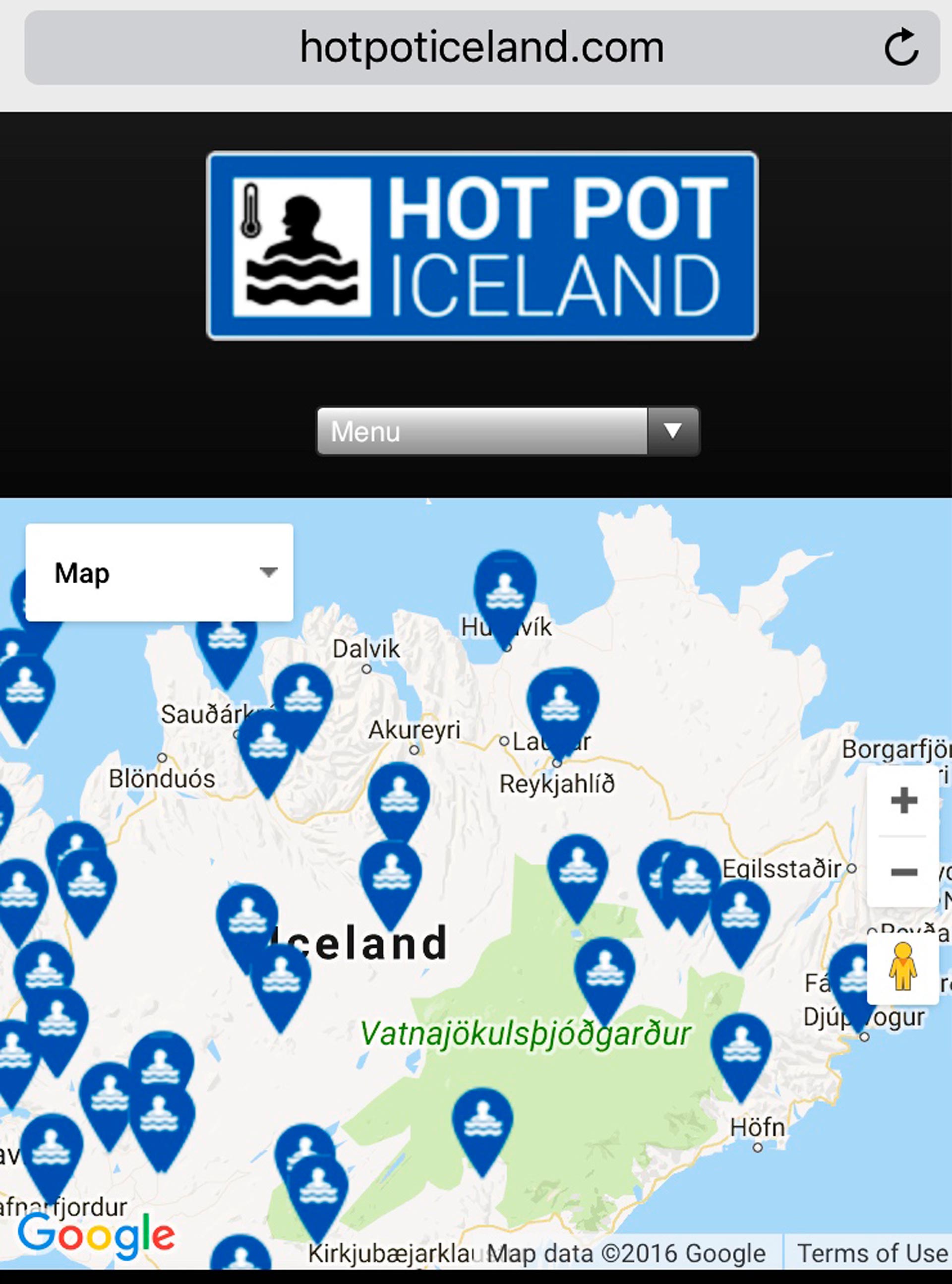Open the Terms of Use link

pos(871,1253)
